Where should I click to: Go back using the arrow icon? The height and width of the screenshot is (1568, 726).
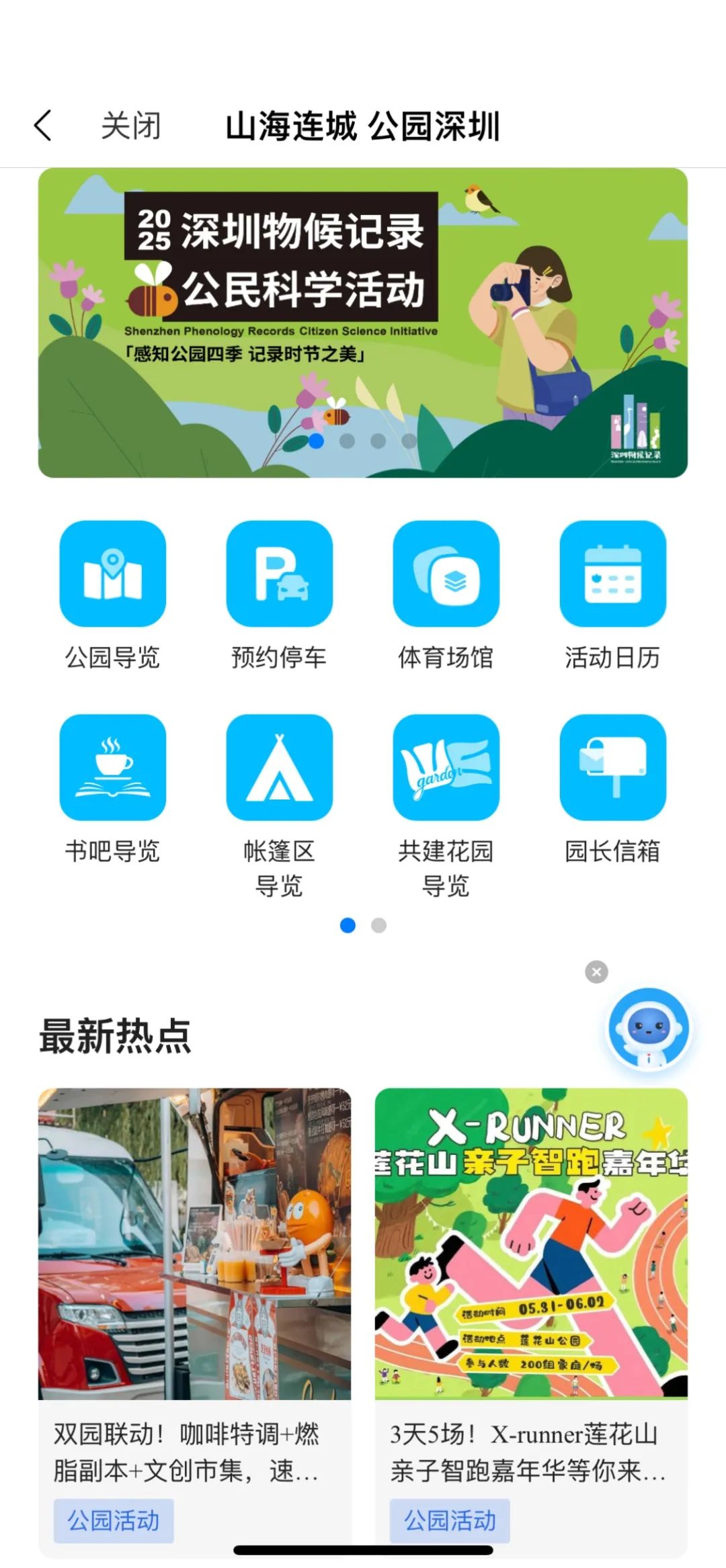[x=43, y=126]
